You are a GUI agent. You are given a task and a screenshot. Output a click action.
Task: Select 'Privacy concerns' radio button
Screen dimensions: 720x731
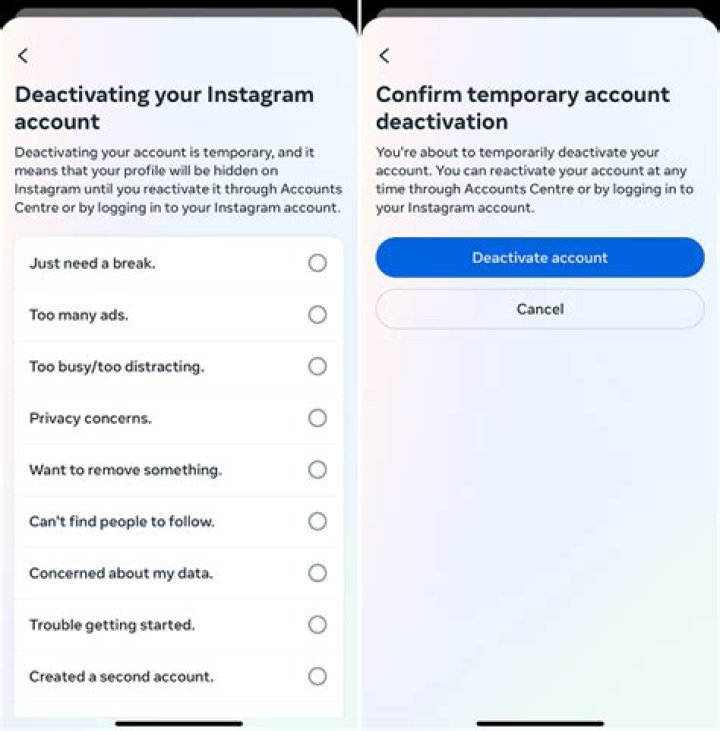click(x=317, y=418)
